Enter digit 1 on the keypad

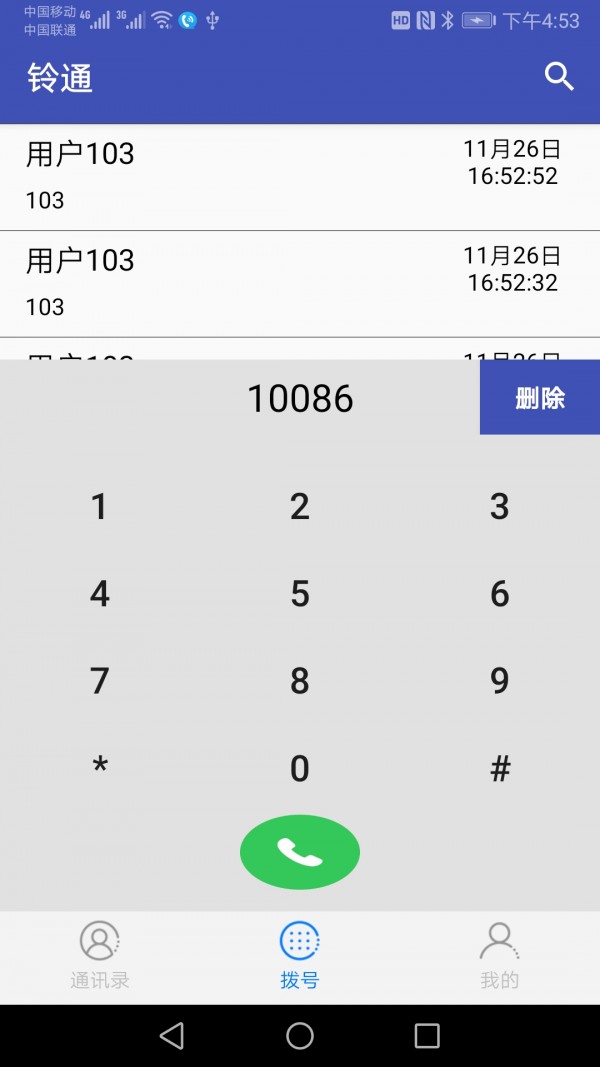[100, 507]
